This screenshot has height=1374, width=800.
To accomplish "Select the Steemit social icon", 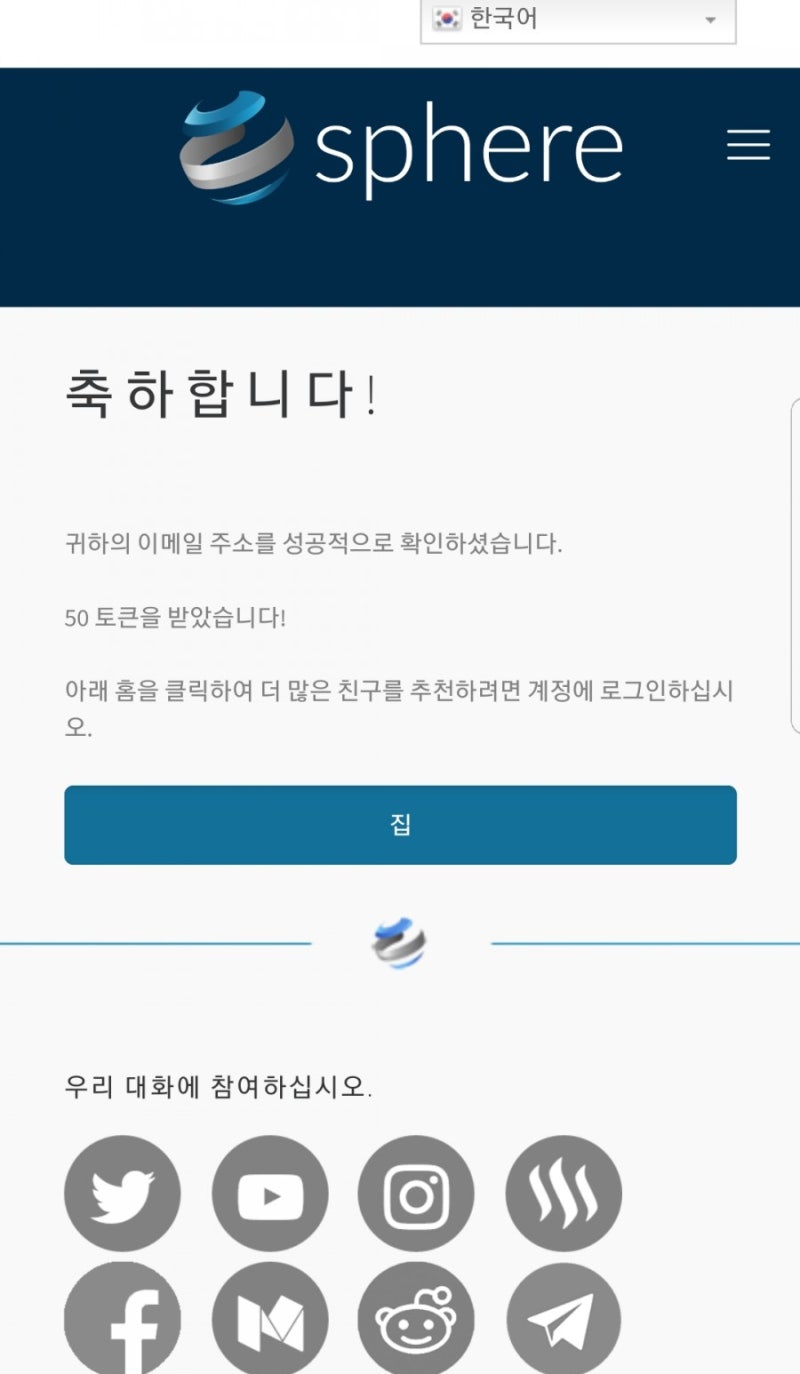I will (563, 1194).
